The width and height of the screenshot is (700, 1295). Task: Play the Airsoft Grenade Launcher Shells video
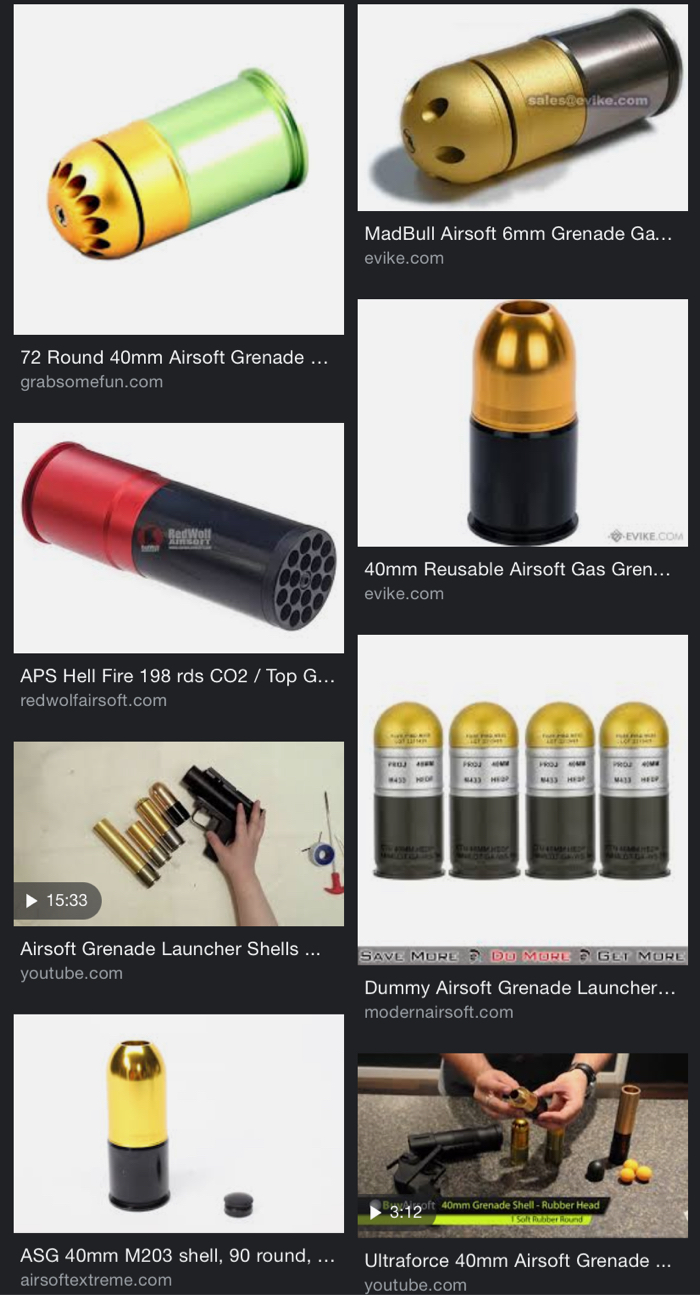tap(178, 833)
